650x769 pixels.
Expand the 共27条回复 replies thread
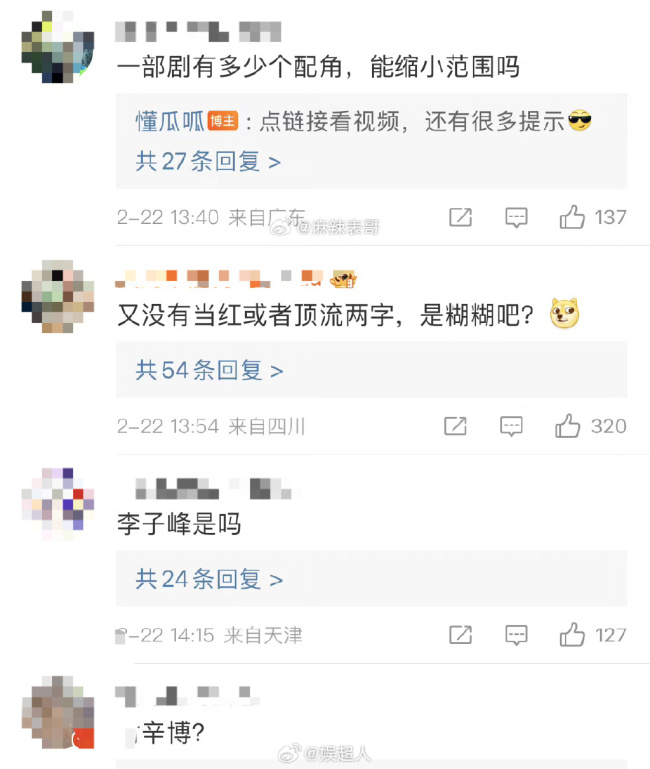208,161
